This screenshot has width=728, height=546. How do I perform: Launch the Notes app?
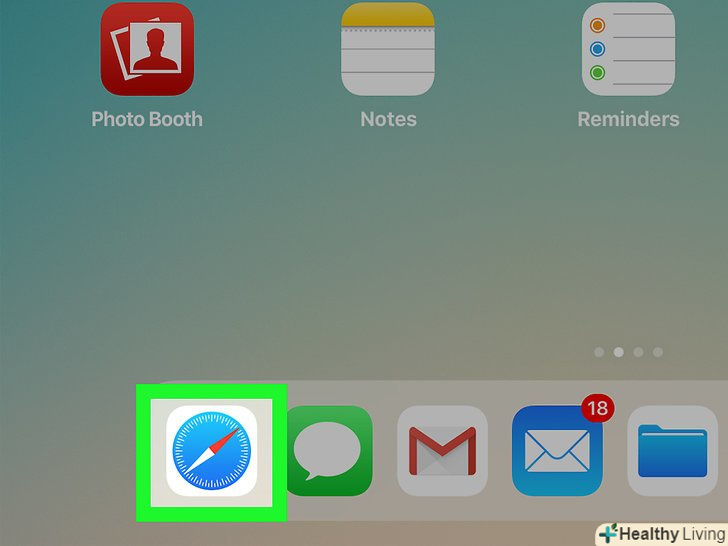click(x=388, y=49)
